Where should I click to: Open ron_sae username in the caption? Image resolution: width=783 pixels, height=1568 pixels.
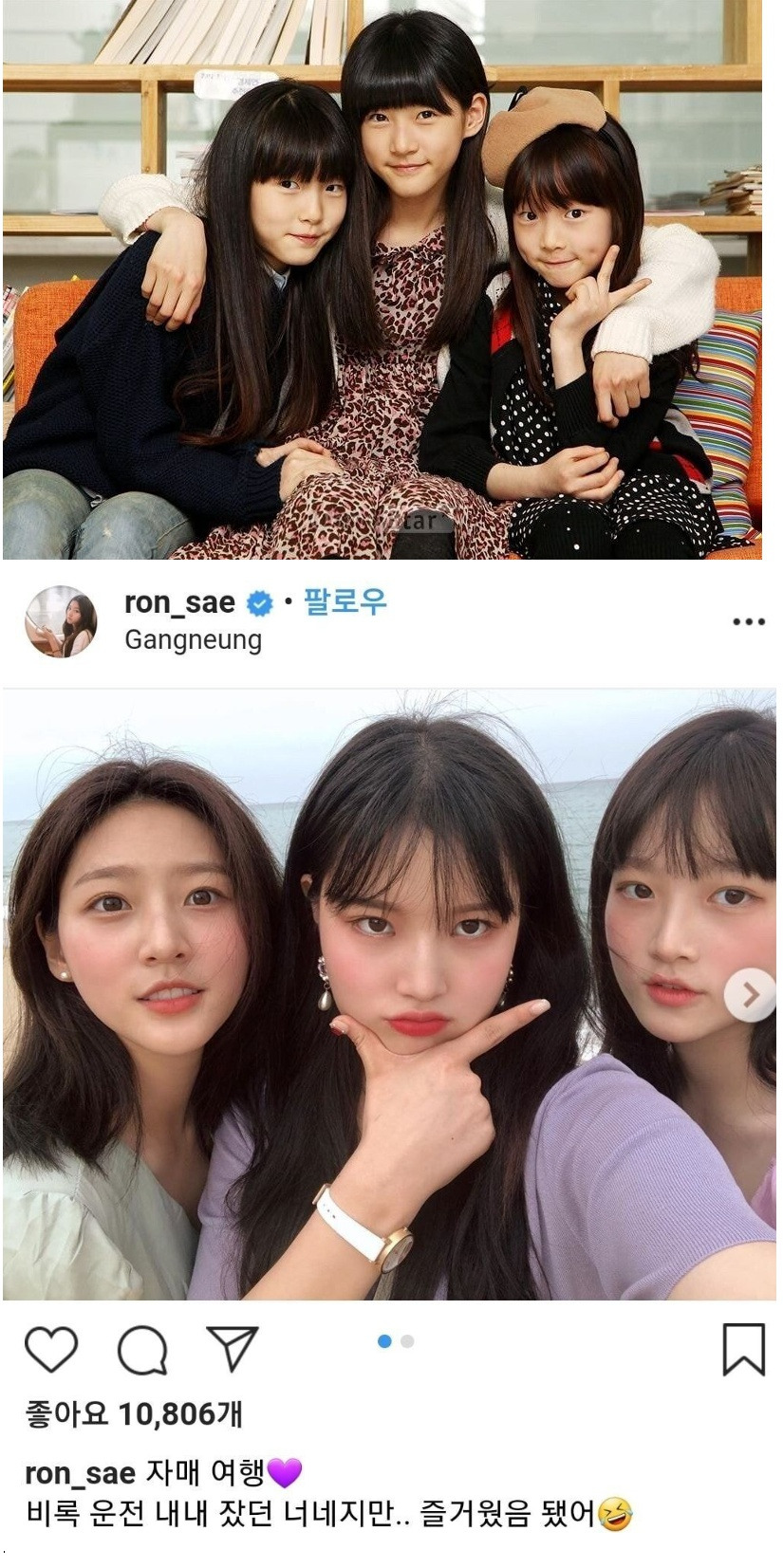(x=80, y=1473)
